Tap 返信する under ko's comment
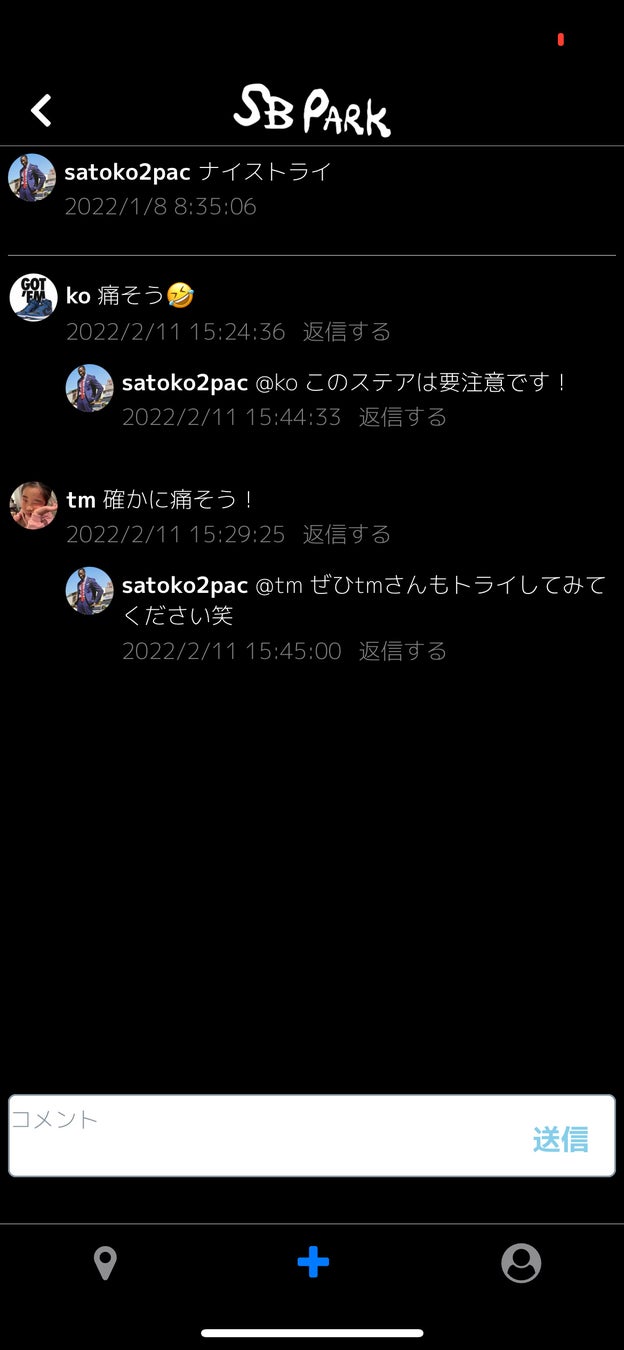 point(346,332)
